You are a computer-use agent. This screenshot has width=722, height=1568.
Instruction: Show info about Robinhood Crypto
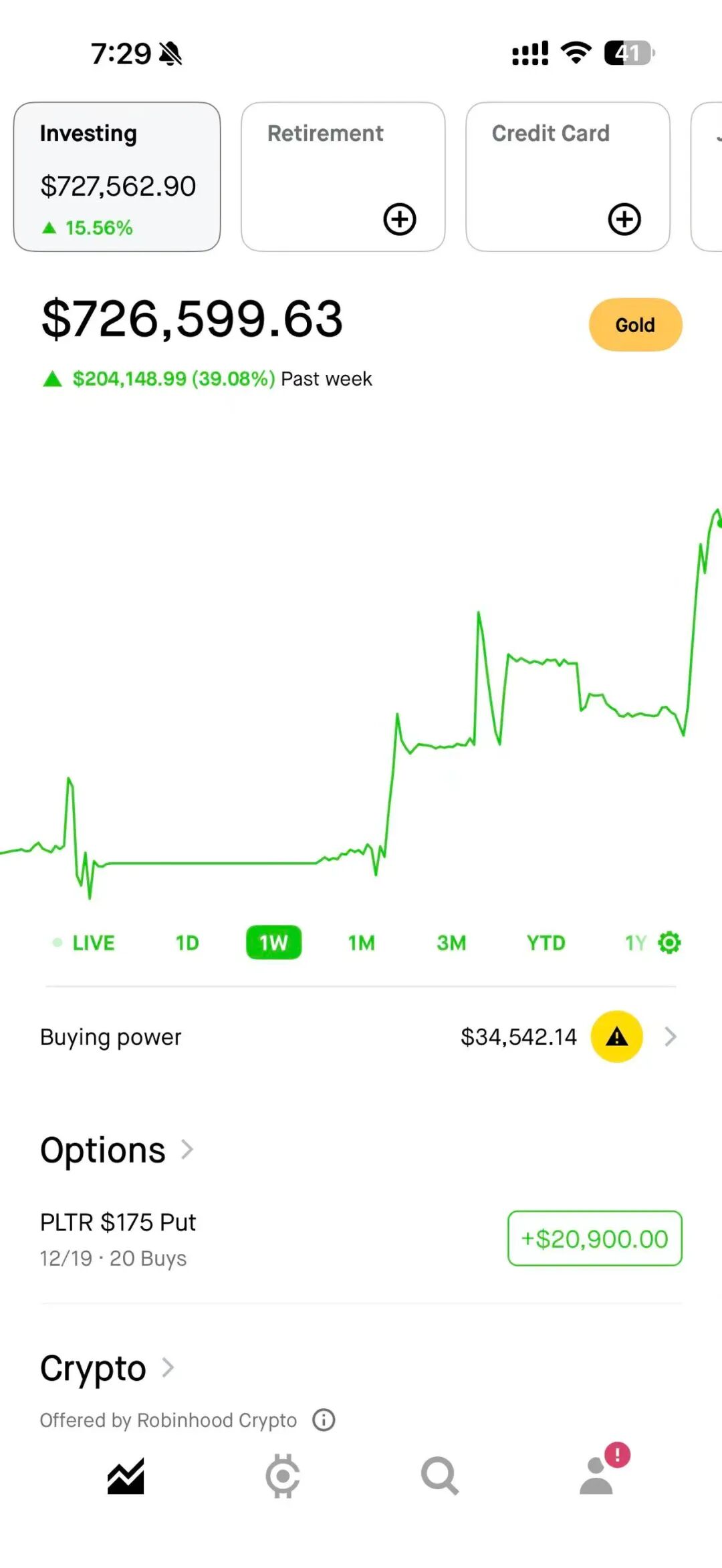324,1420
